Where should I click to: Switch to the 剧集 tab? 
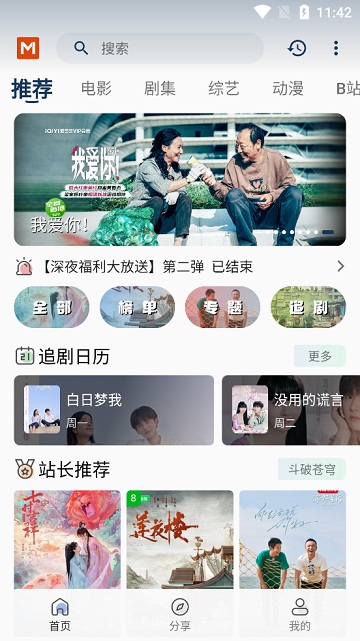160,88
